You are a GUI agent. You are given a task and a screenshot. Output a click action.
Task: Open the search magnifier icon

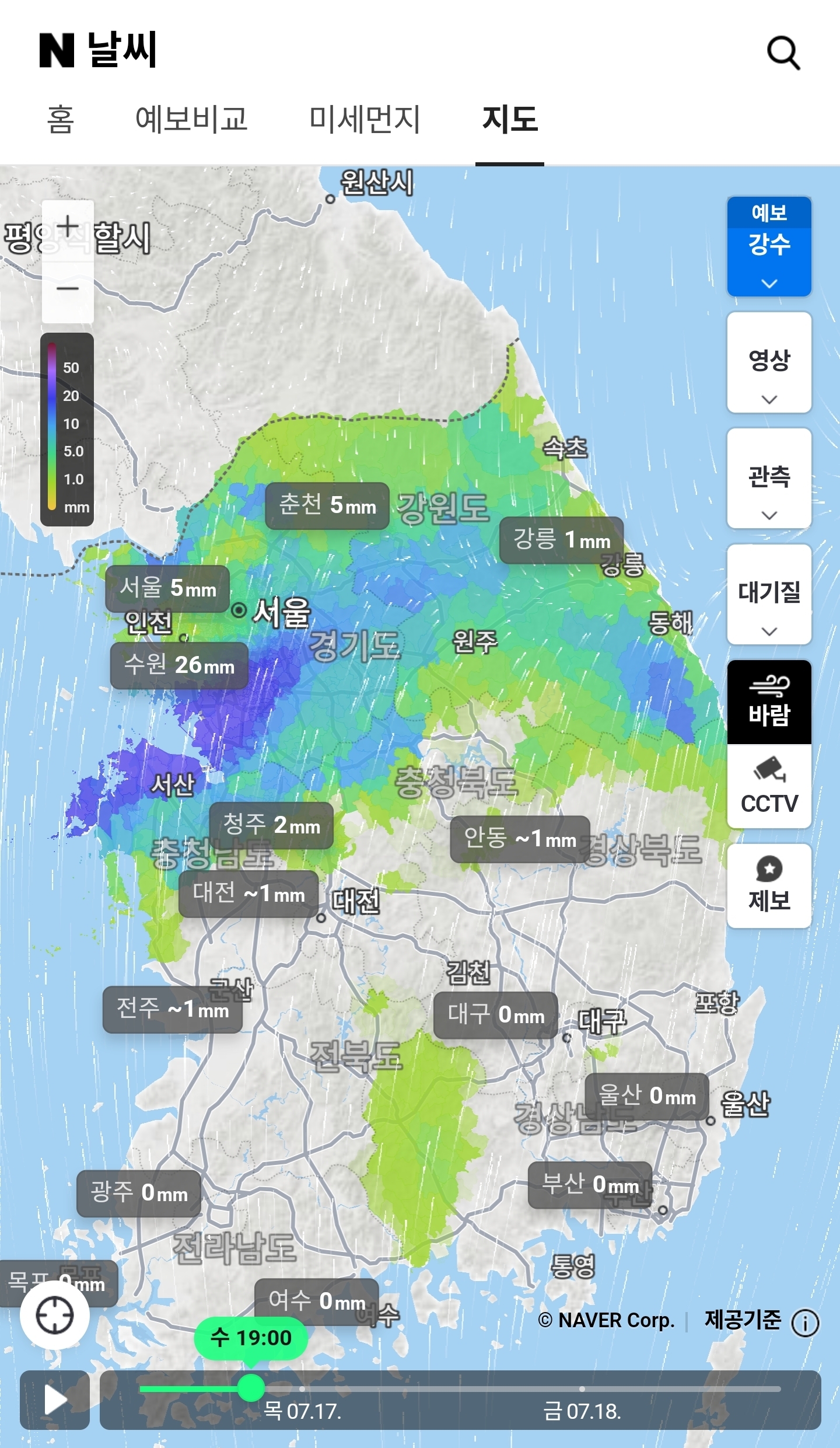point(783,53)
